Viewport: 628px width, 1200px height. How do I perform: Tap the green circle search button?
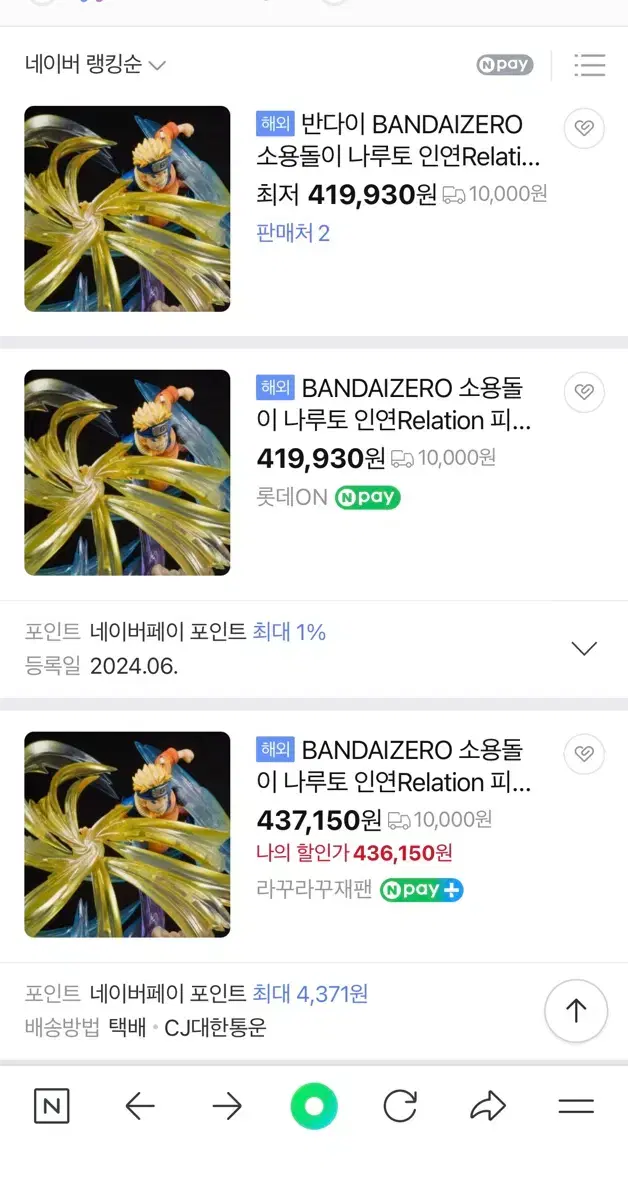[314, 1106]
